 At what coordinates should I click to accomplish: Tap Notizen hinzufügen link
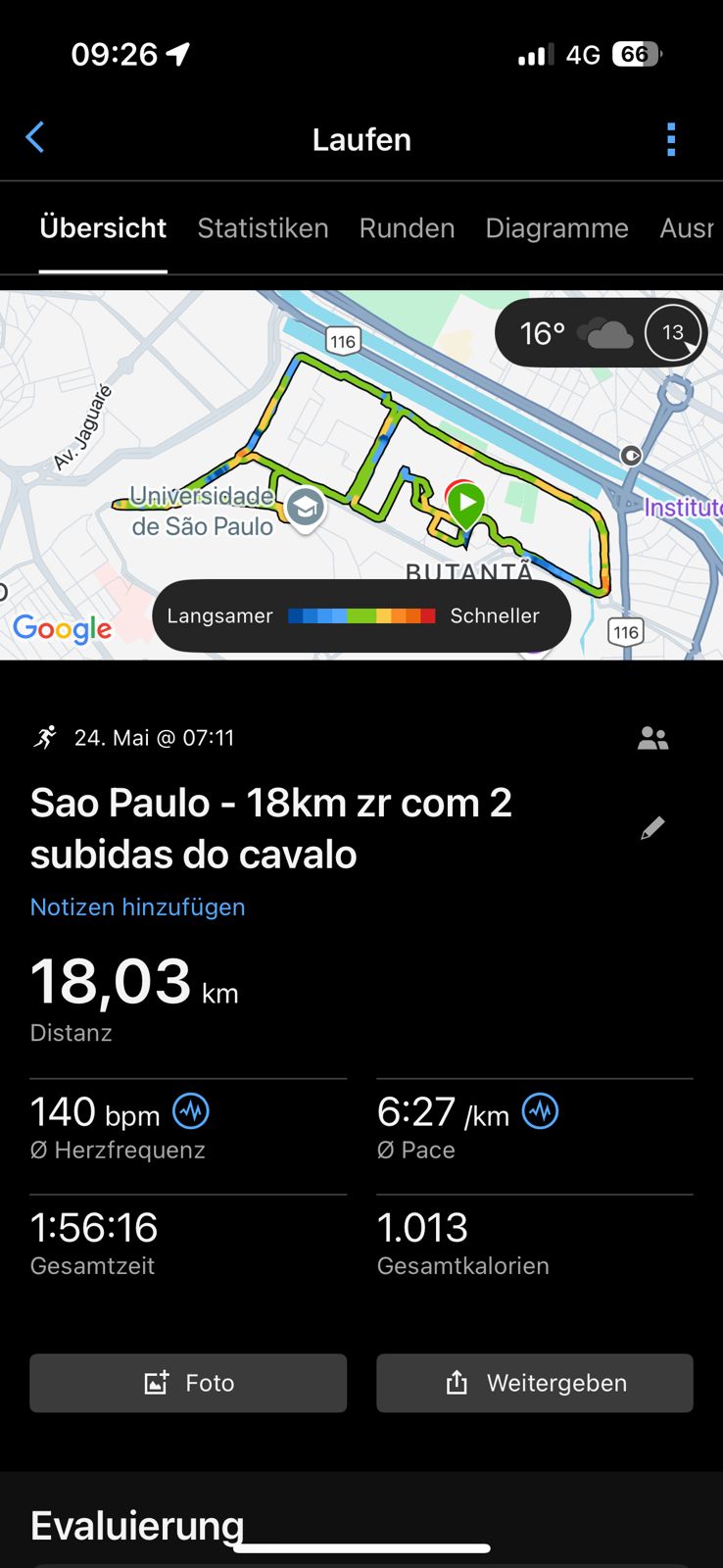pyautogui.click(x=137, y=906)
